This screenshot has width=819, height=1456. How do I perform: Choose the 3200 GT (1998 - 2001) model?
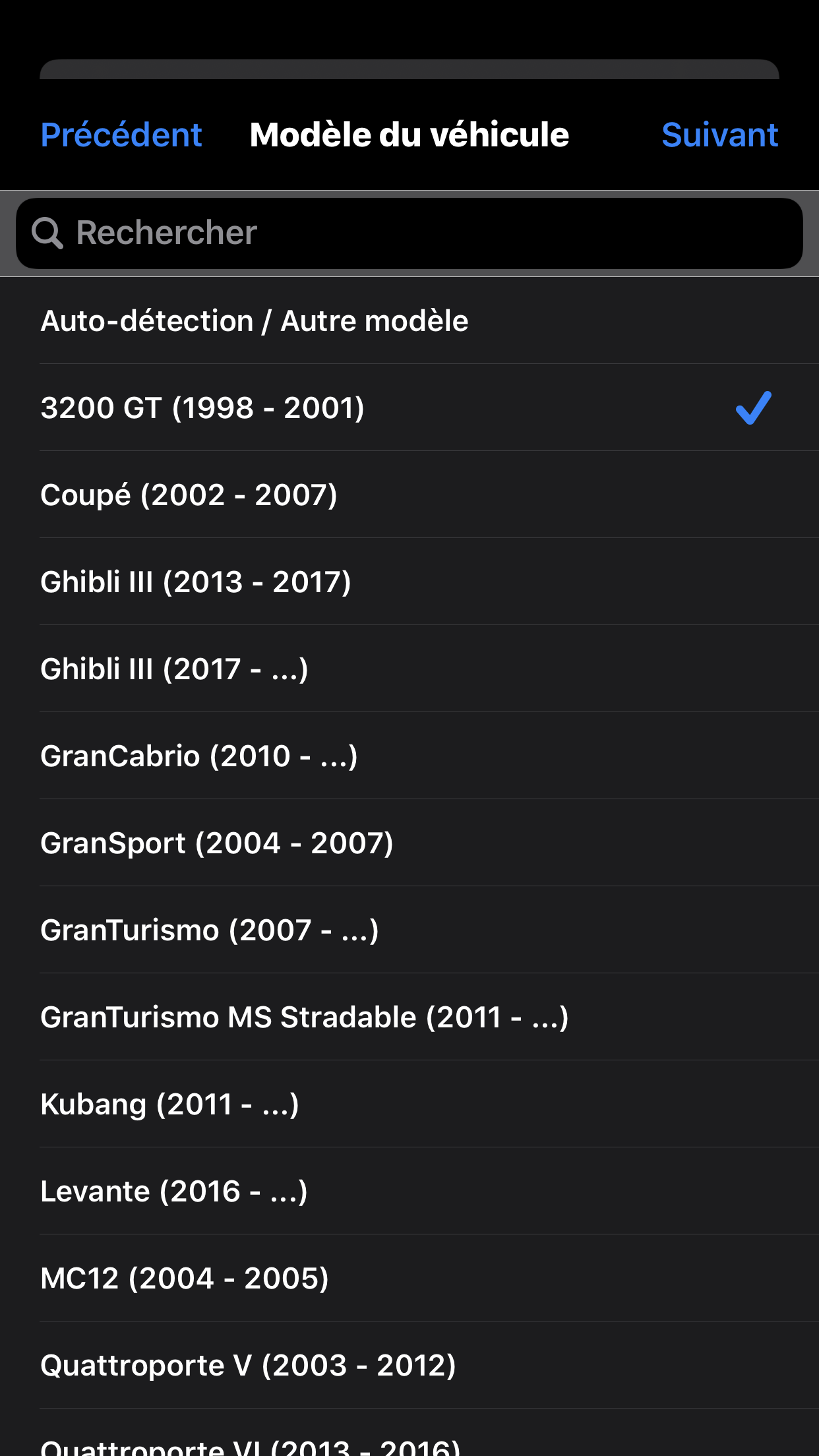point(203,408)
